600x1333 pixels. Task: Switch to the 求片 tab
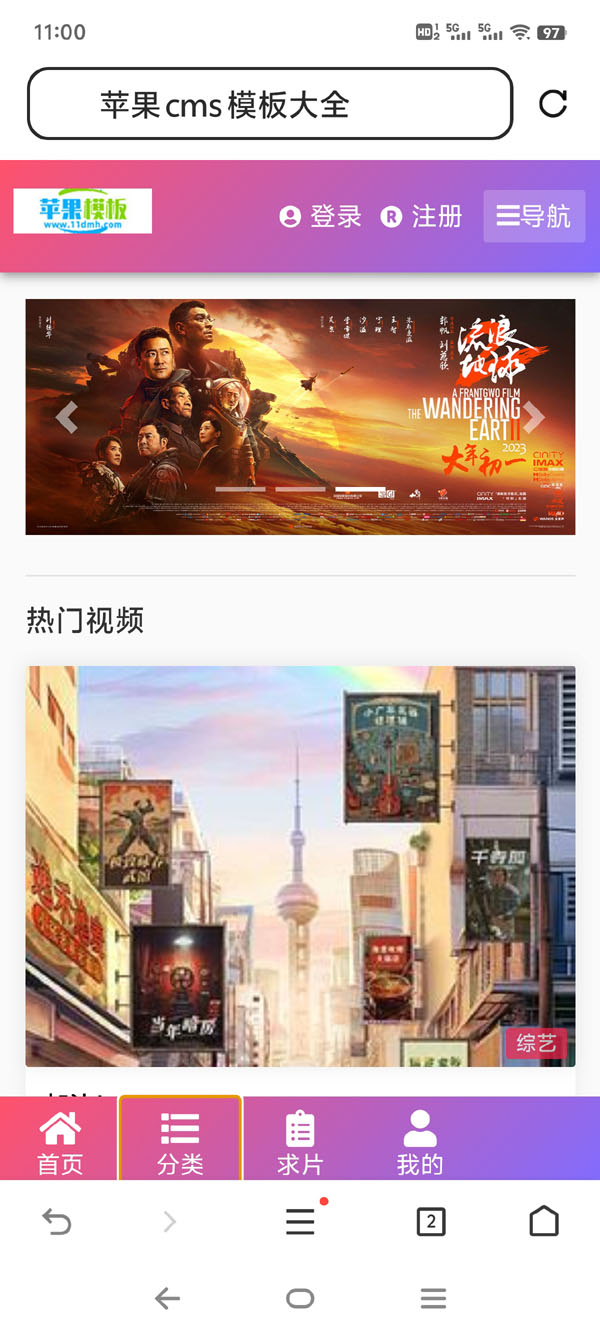click(x=300, y=1143)
